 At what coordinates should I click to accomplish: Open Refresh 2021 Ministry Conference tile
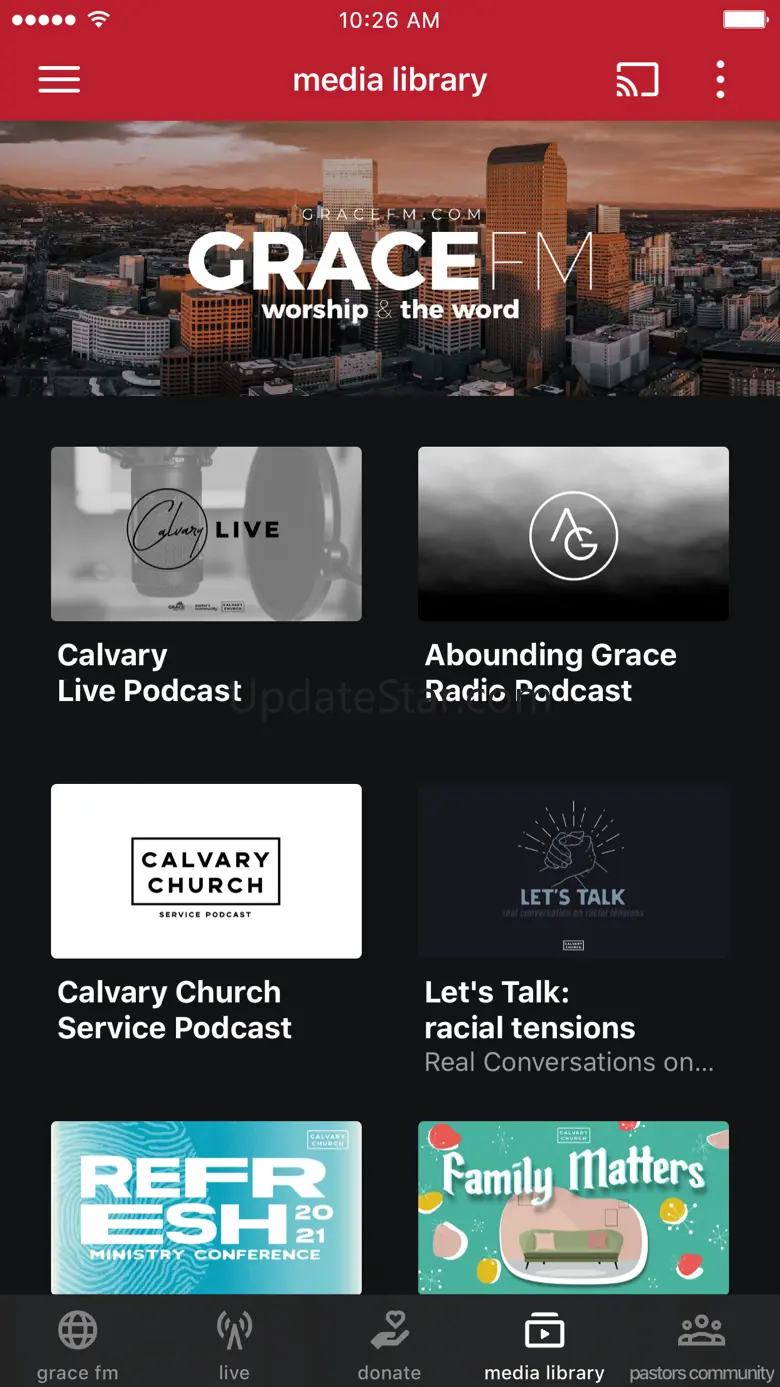(206, 1207)
